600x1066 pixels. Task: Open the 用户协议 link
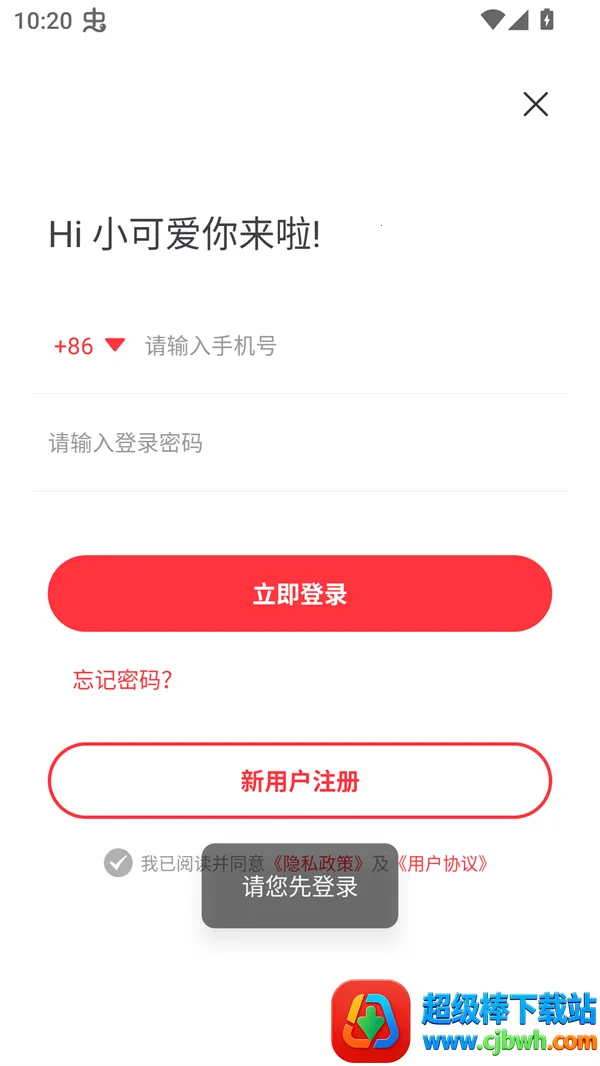pyautogui.click(x=442, y=863)
